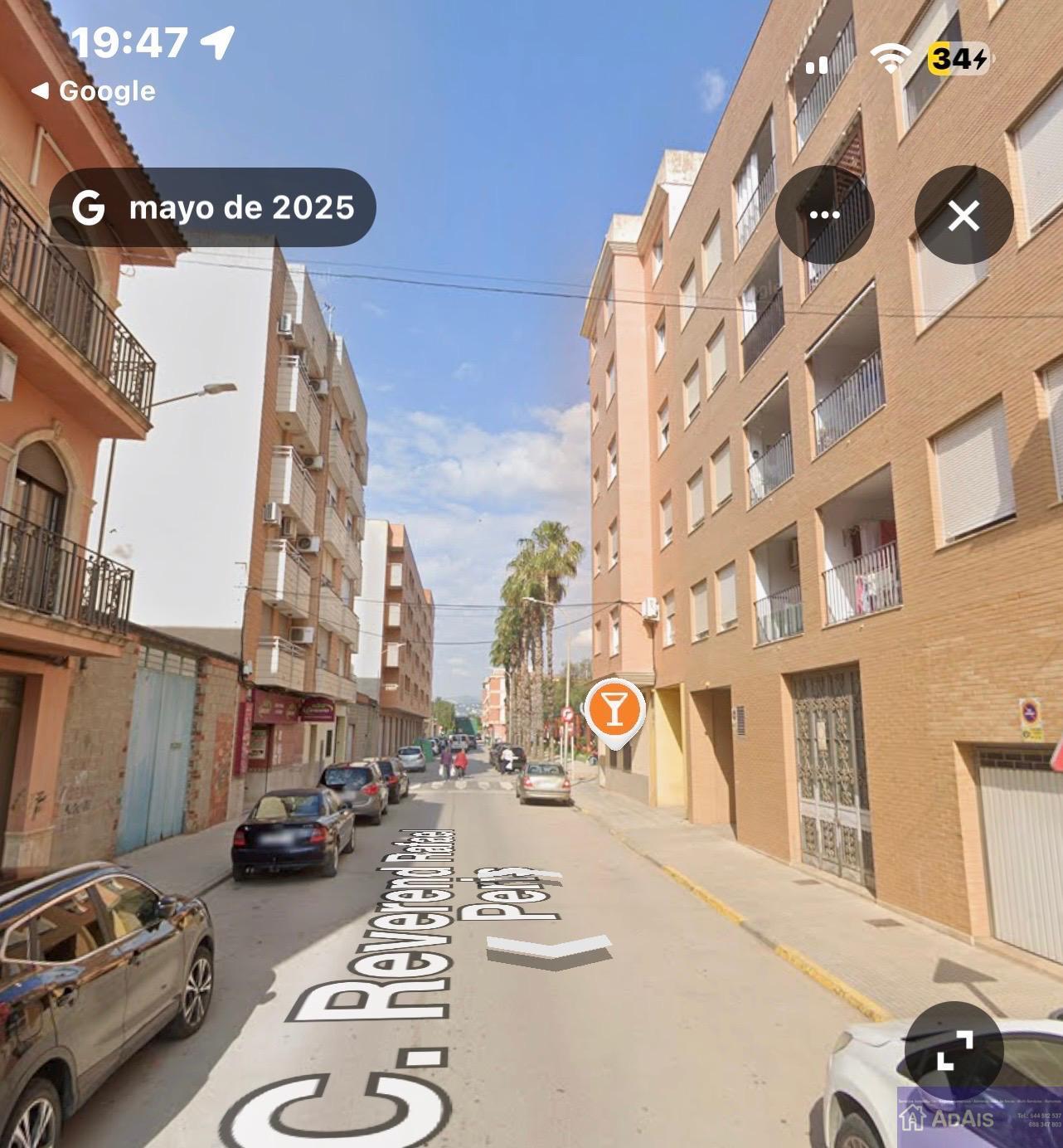Open the three-dot more options menu
This screenshot has width=1063, height=1148.
click(x=824, y=215)
